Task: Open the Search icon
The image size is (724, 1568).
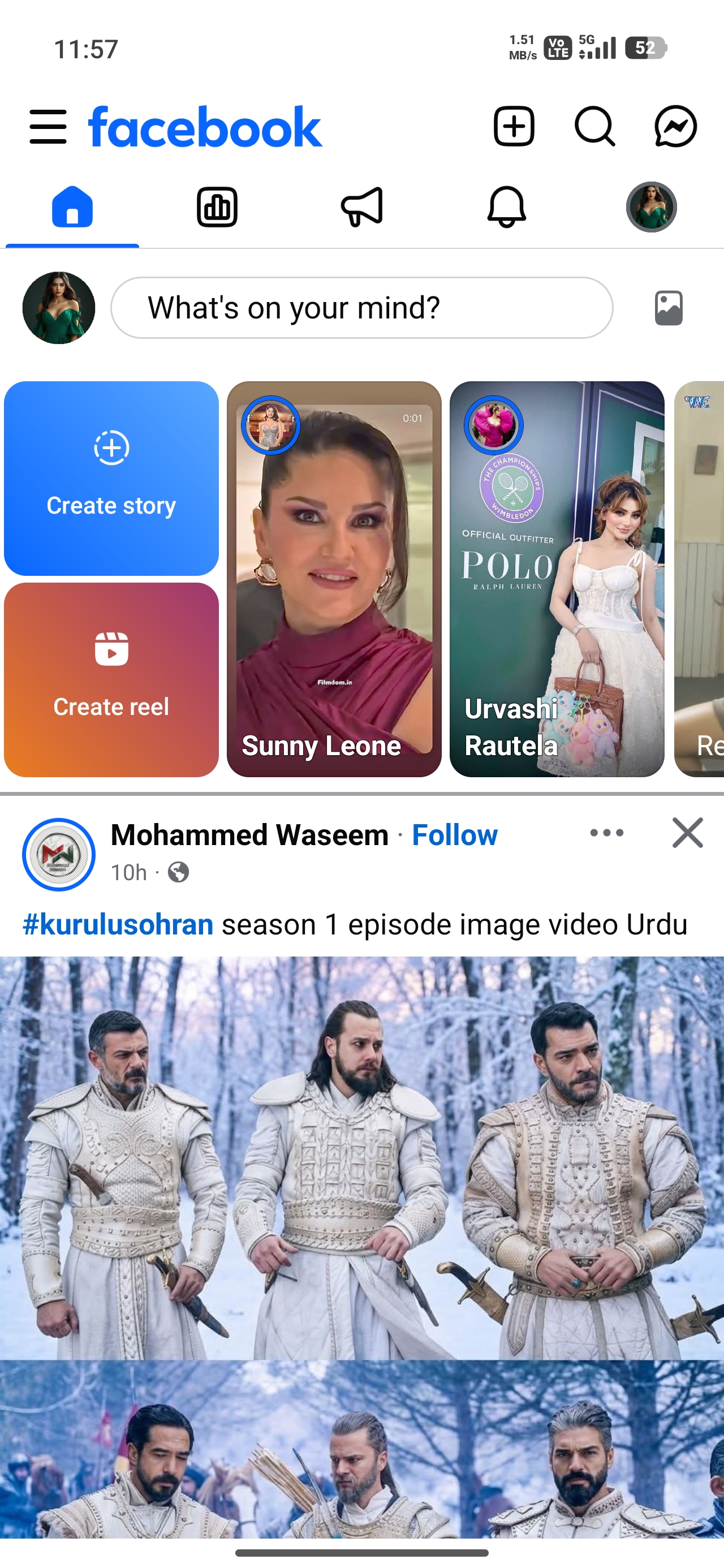Action: click(596, 126)
